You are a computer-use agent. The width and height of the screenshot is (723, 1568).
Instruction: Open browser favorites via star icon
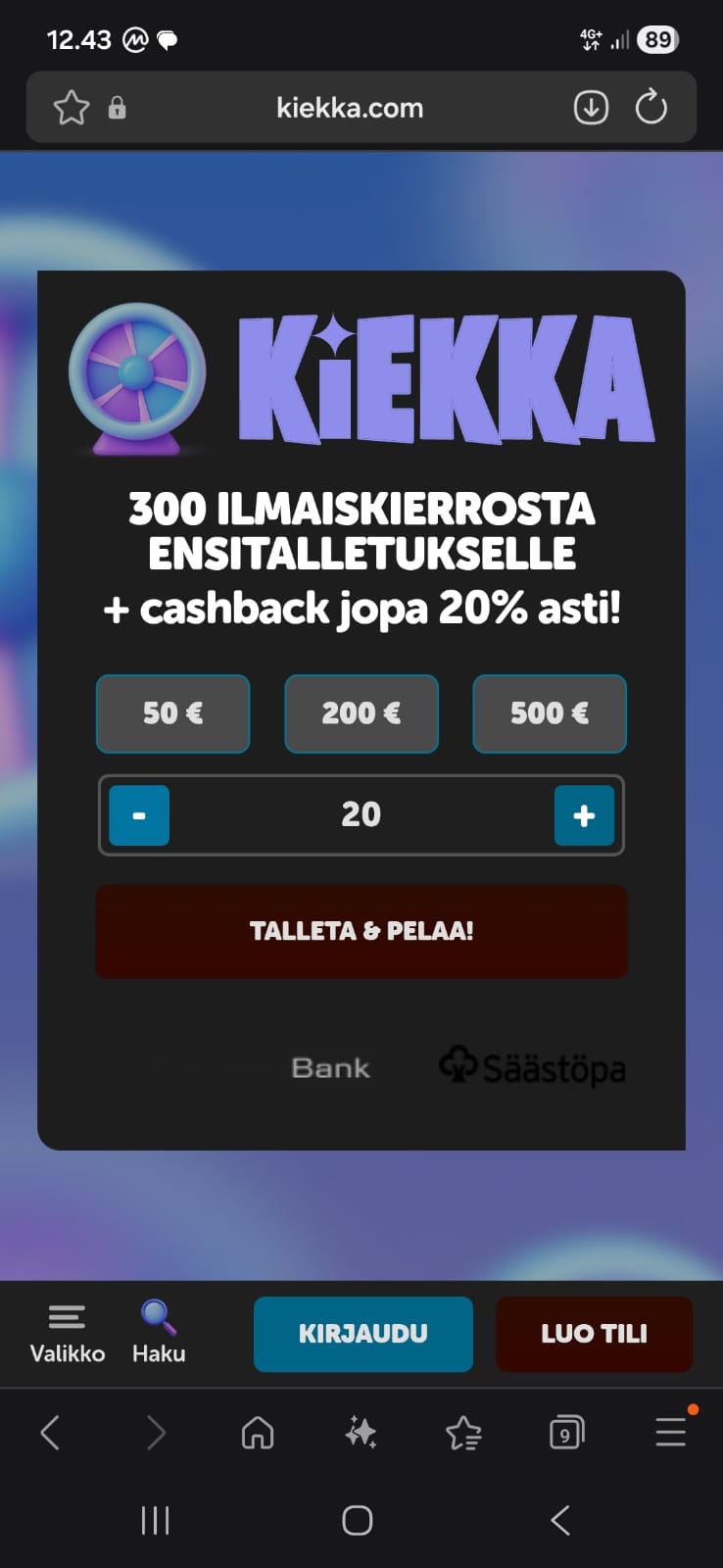pos(463,1433)
